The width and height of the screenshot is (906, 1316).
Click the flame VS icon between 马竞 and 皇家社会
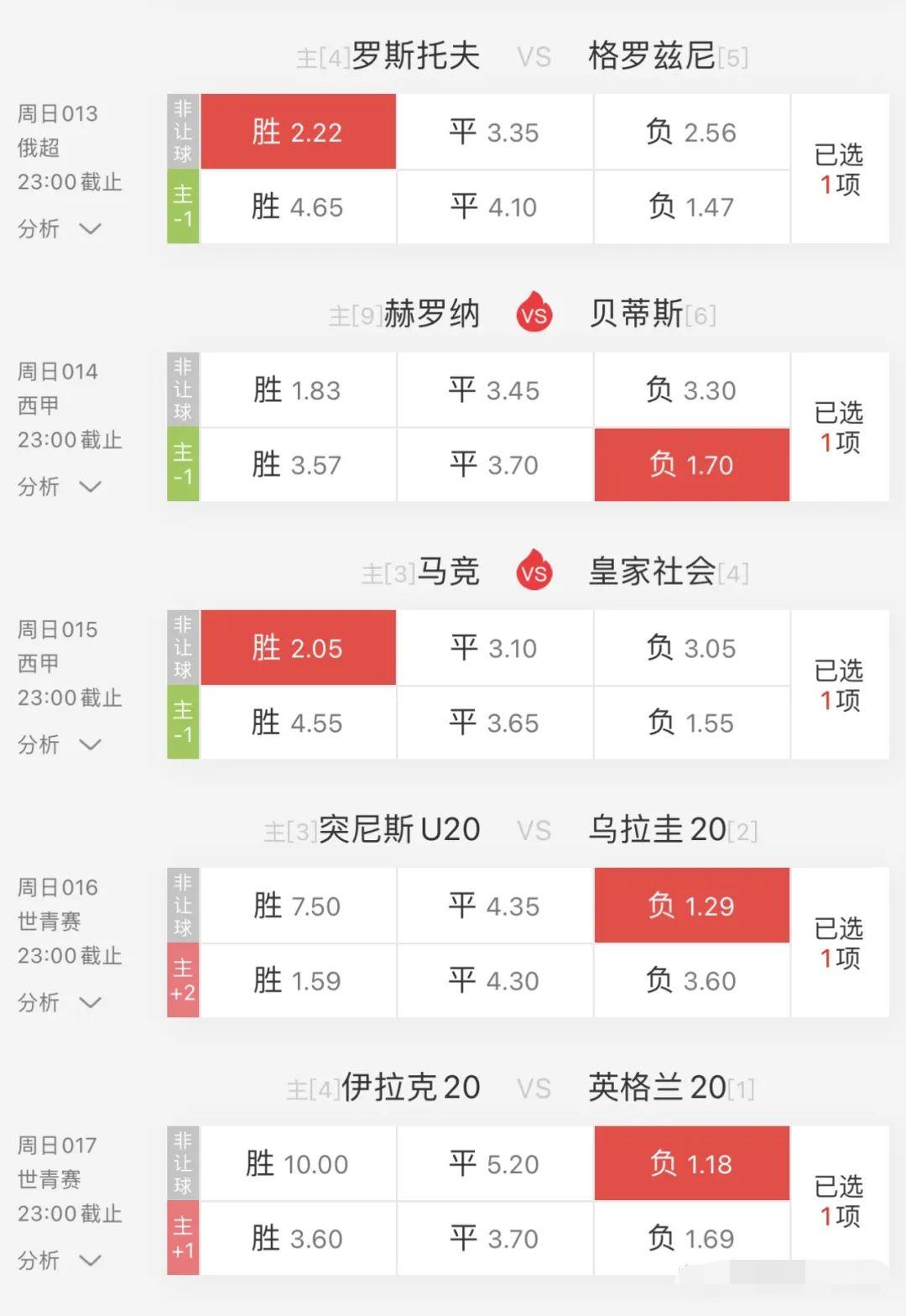coord(534,572)
